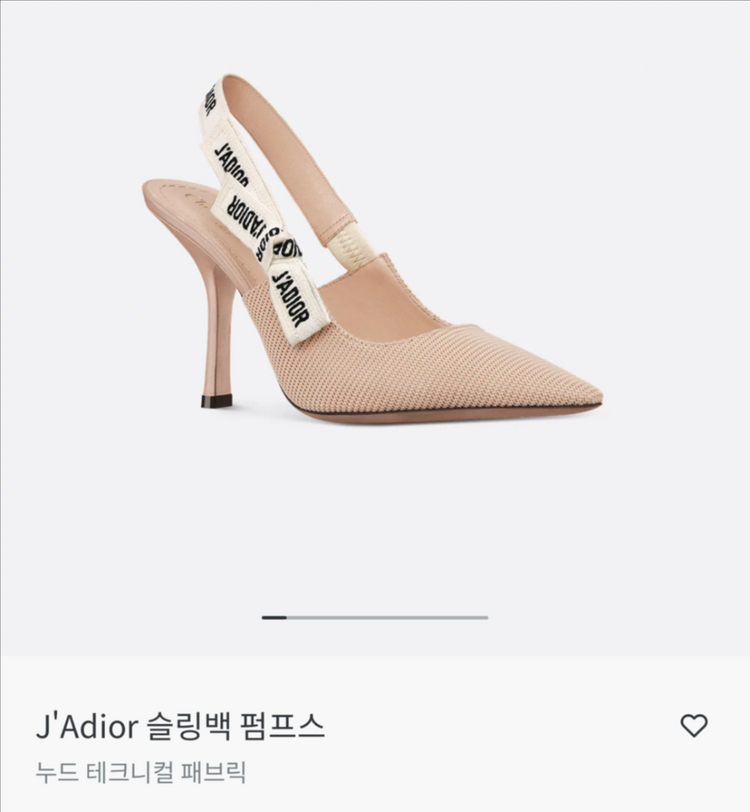Click 누드 테크니컬 패브릭 description text

pos(143,768)
